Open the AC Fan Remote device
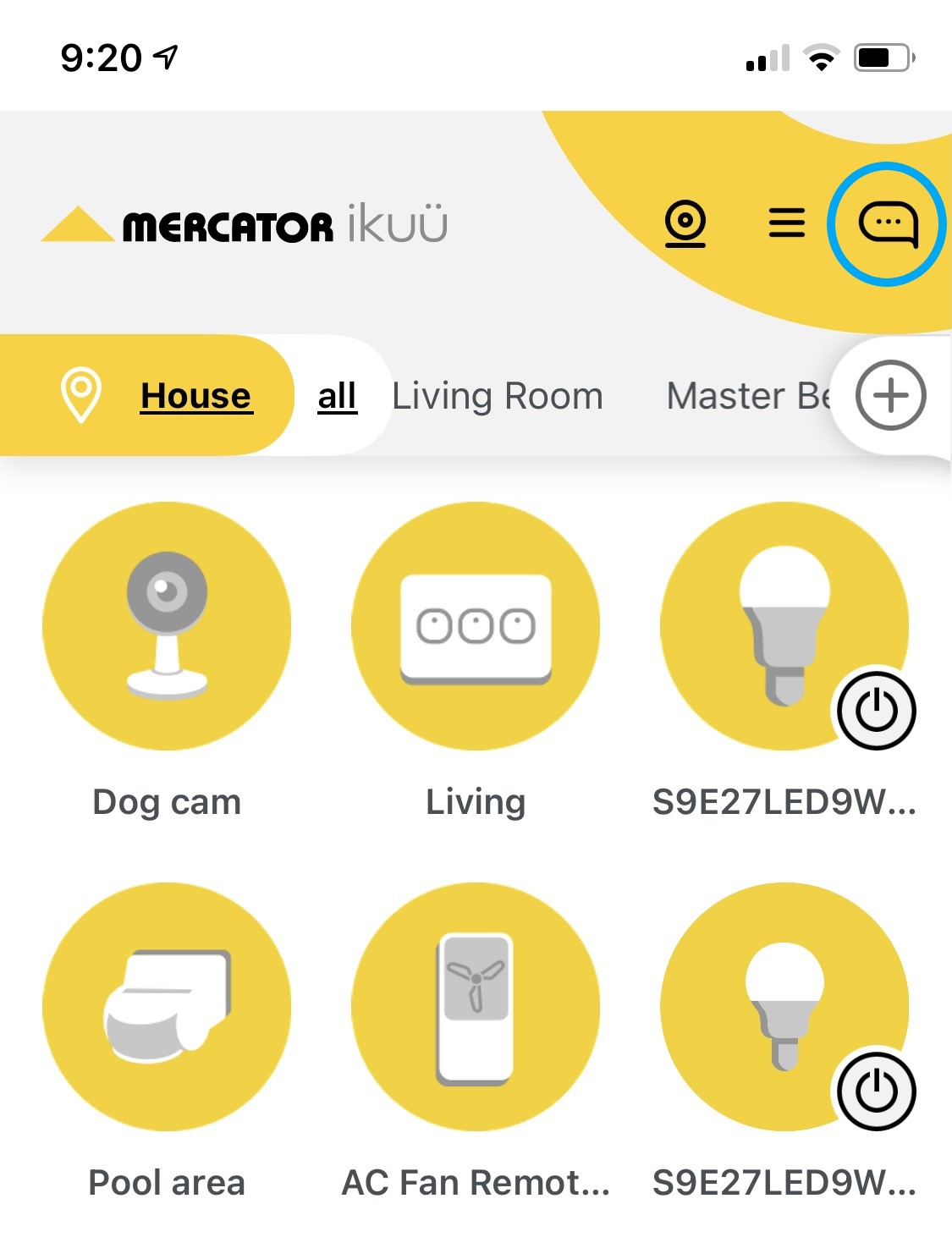The image size is (952, 1237). 476,1007
